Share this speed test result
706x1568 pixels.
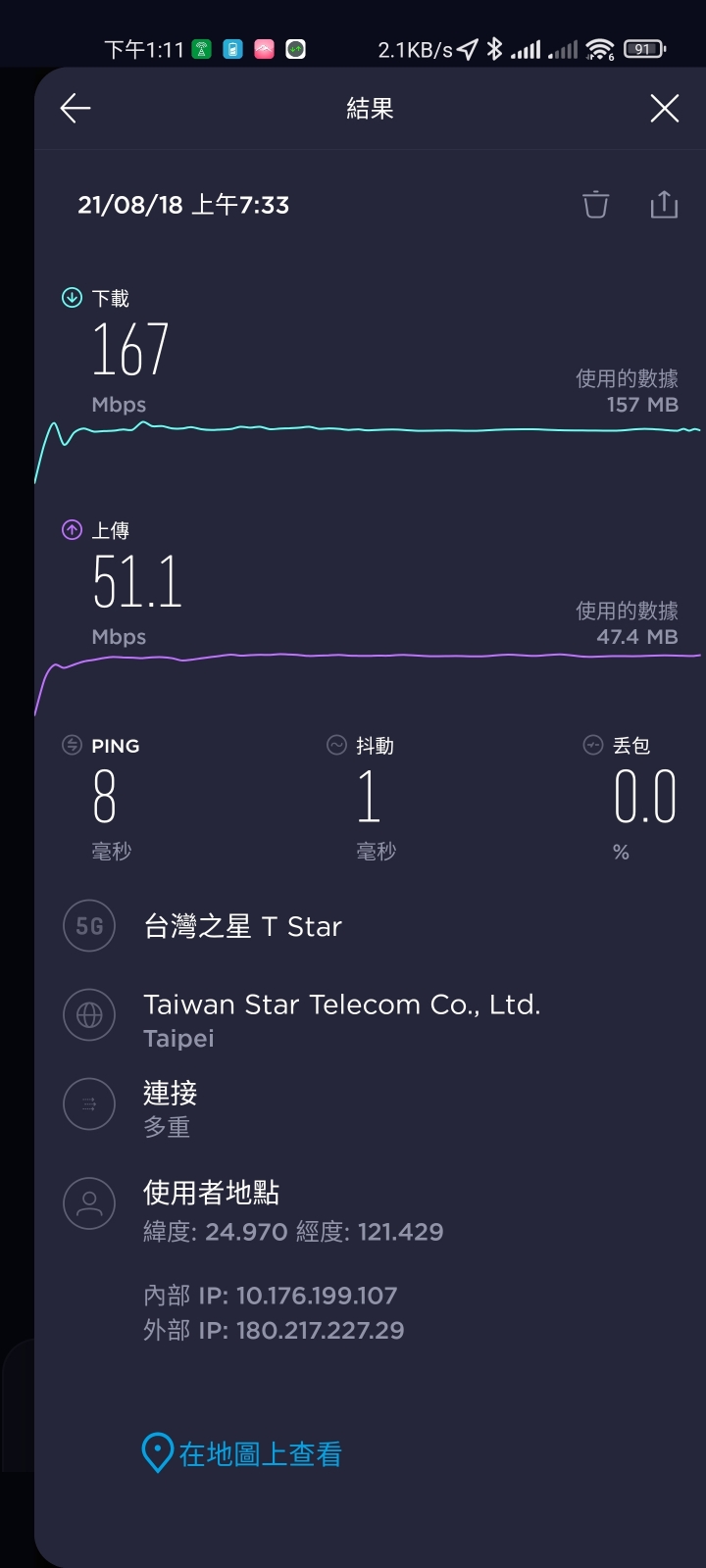click(x=664, y=205)
